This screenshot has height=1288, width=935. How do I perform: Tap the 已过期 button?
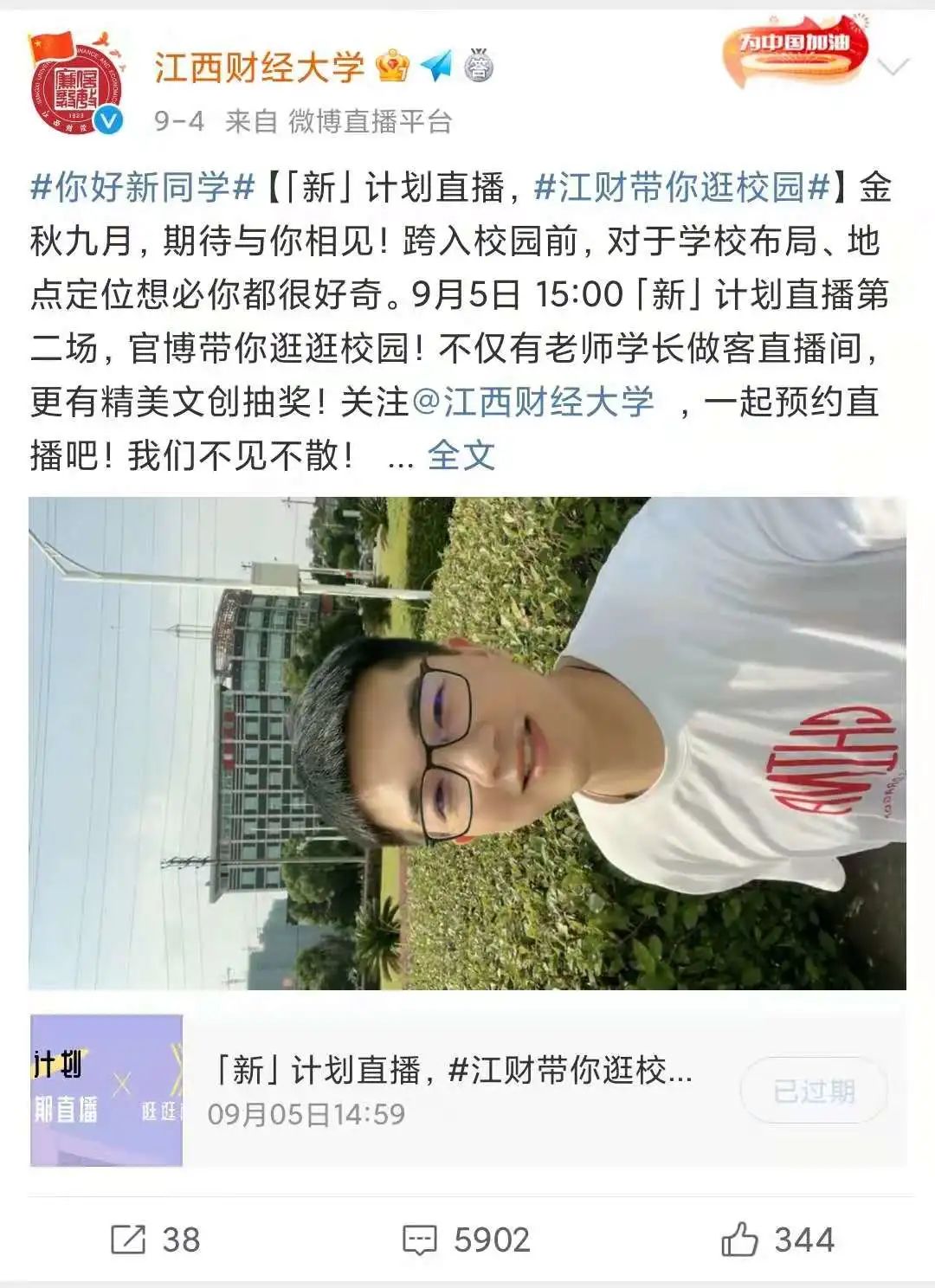click(x=813, y=1091)
